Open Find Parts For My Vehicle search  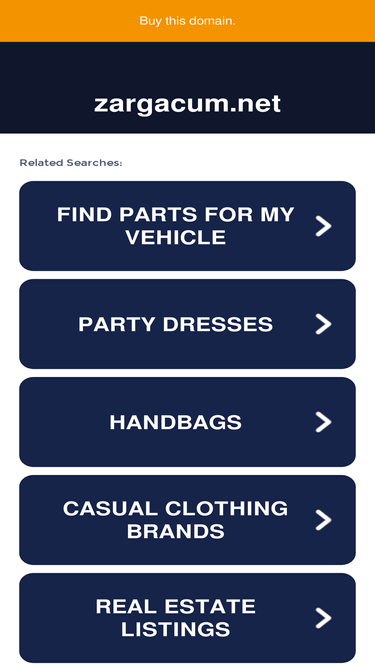188,226
